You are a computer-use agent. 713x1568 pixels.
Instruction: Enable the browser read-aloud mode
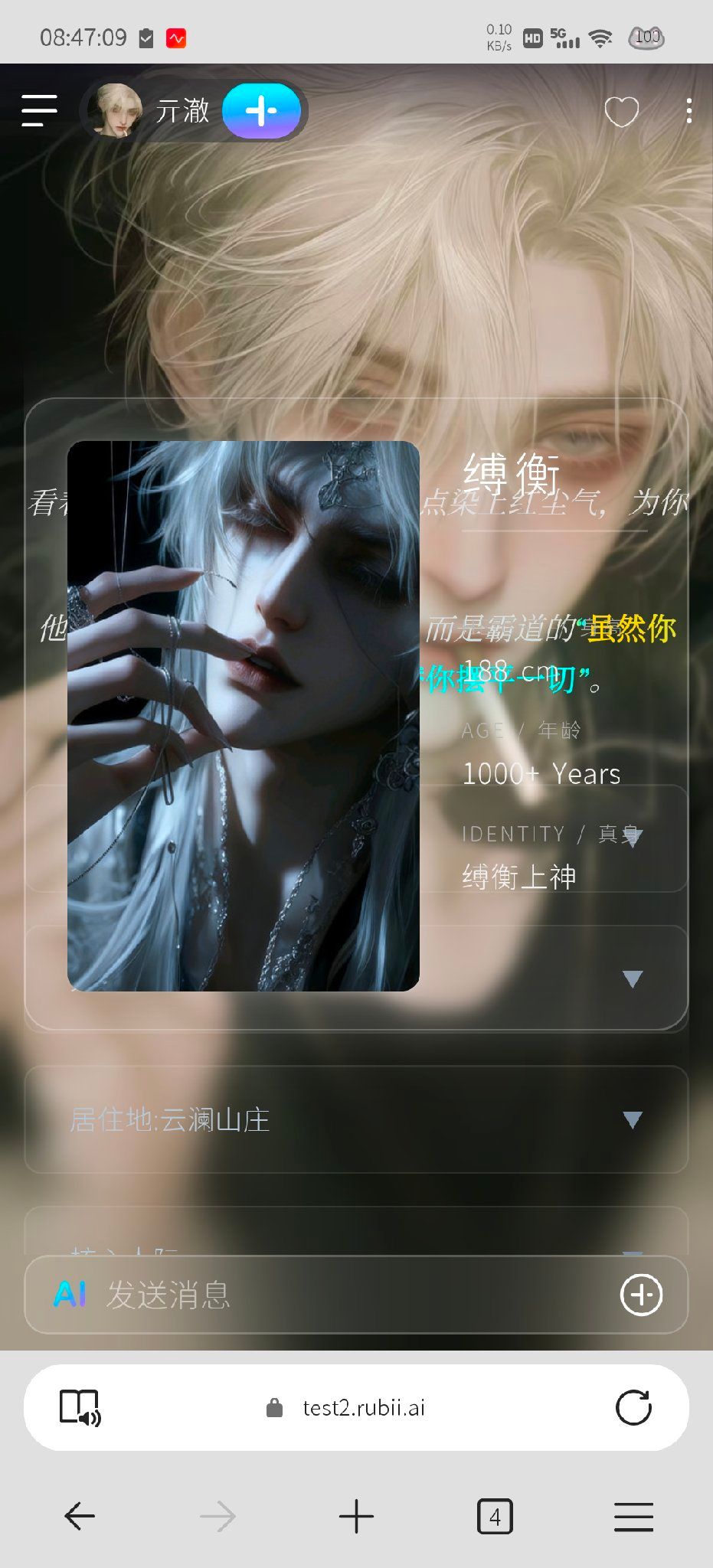(80, 1407)
